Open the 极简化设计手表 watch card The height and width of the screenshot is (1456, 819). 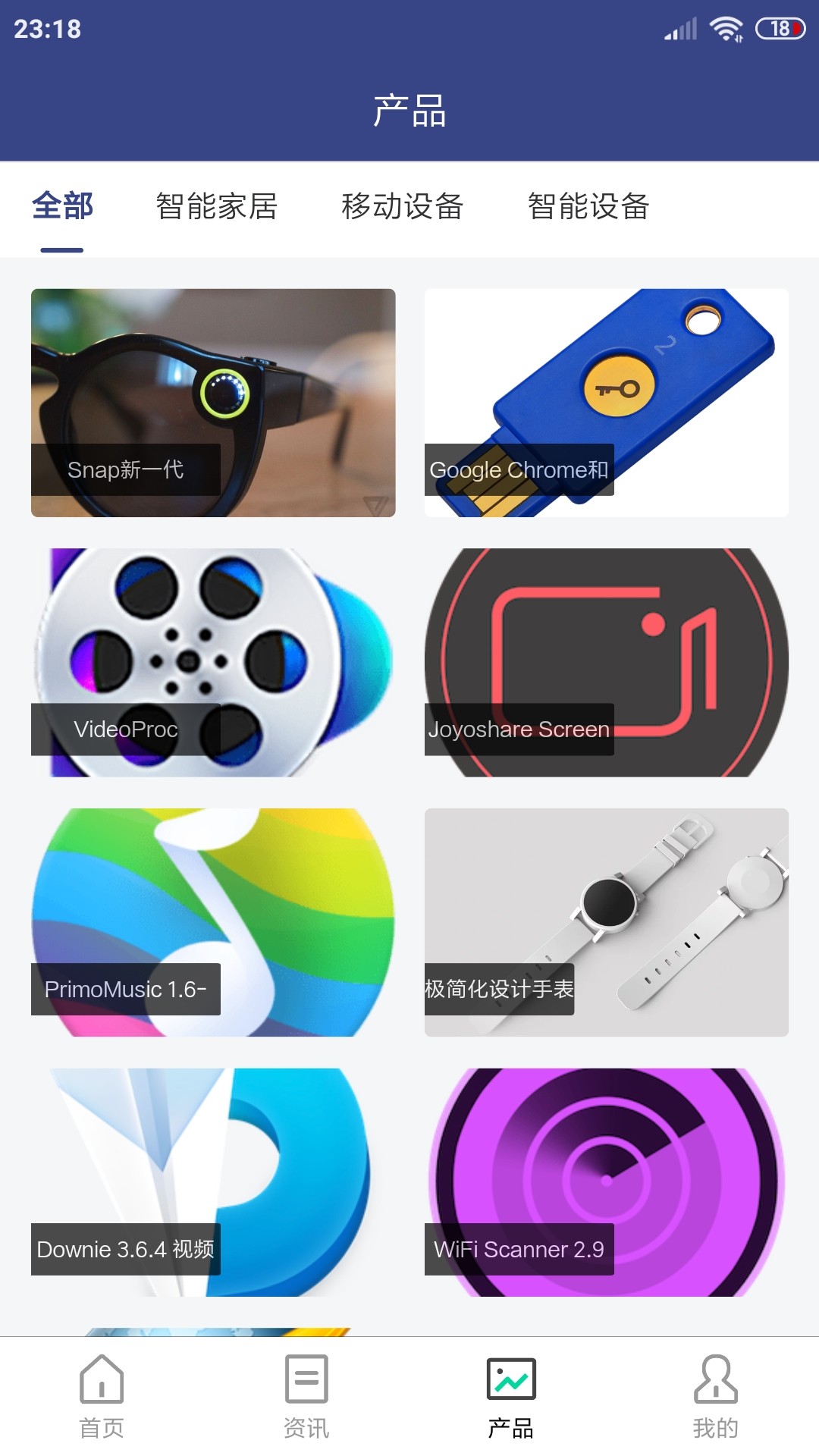[x=606, y=922]
